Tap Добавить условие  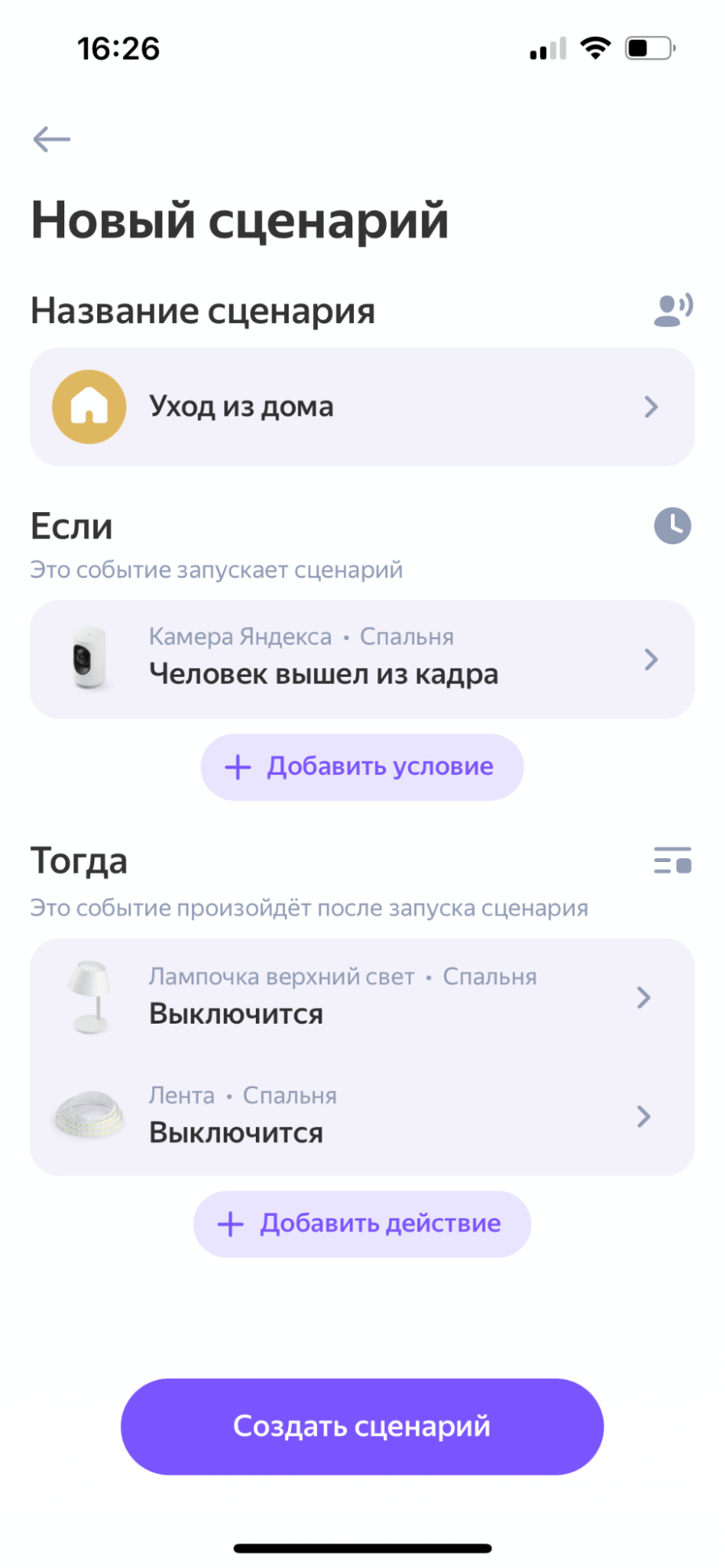tap(362, 766)
